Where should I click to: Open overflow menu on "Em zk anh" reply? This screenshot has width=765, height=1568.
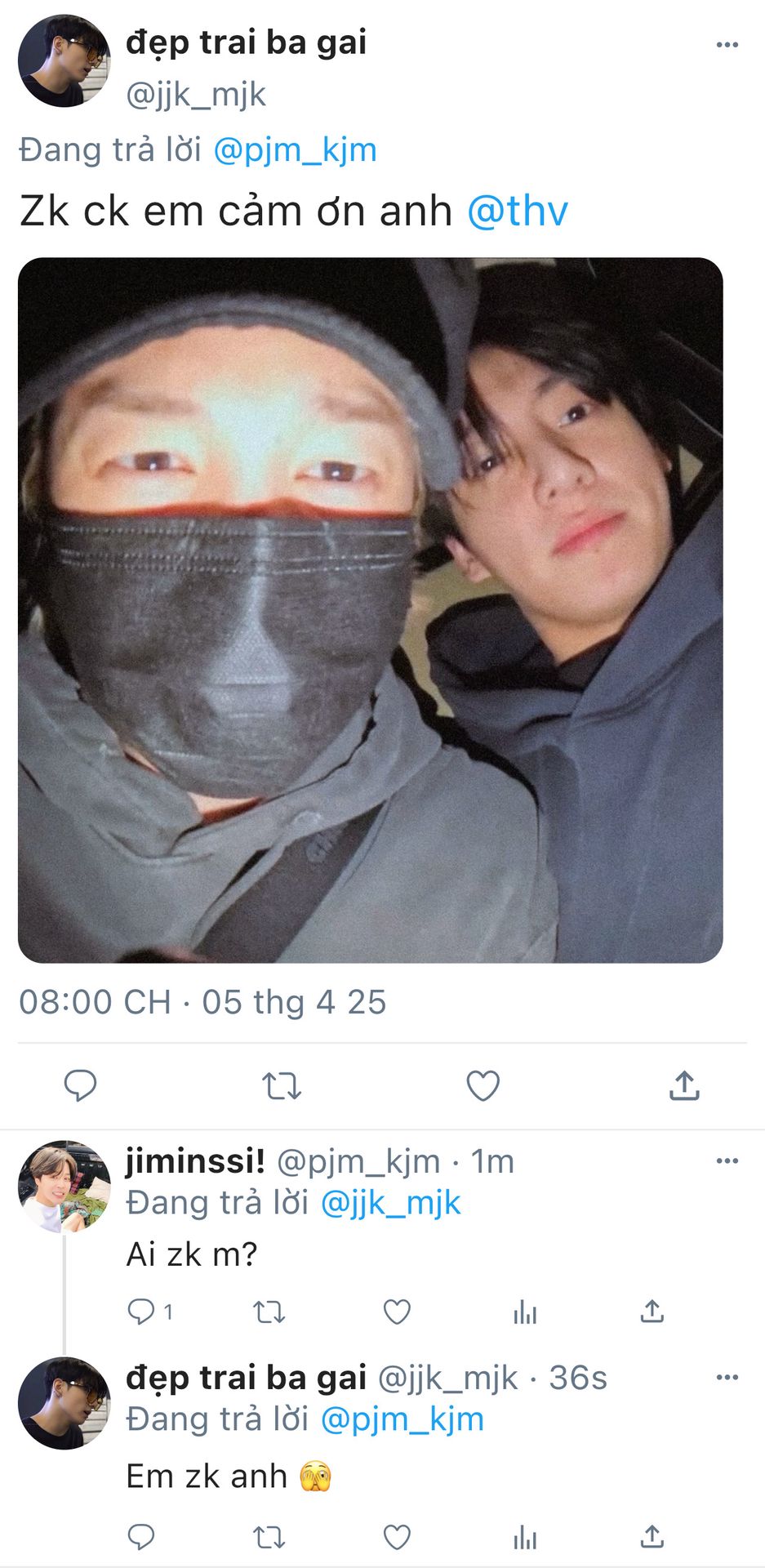click(726, 1377)
